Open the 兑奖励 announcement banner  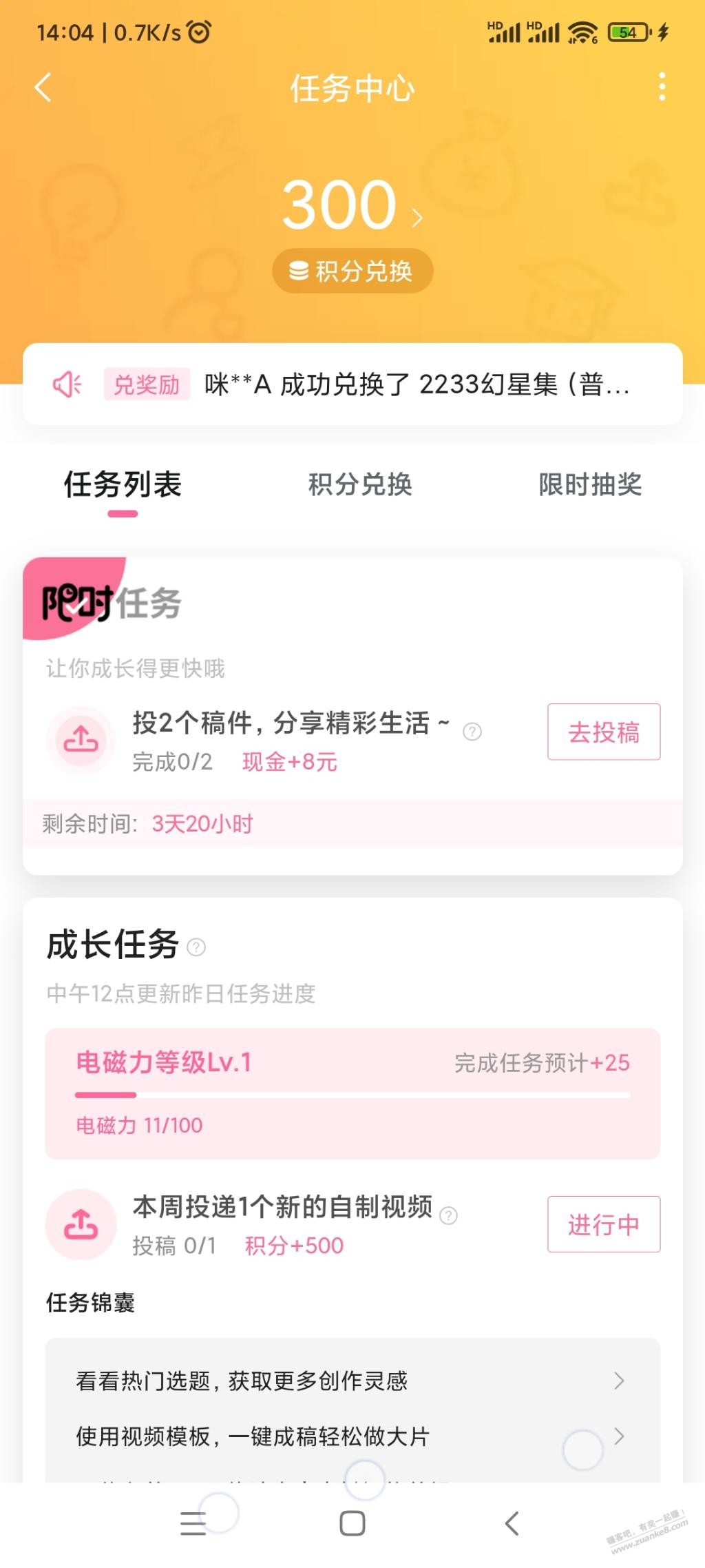coord(352,384)
